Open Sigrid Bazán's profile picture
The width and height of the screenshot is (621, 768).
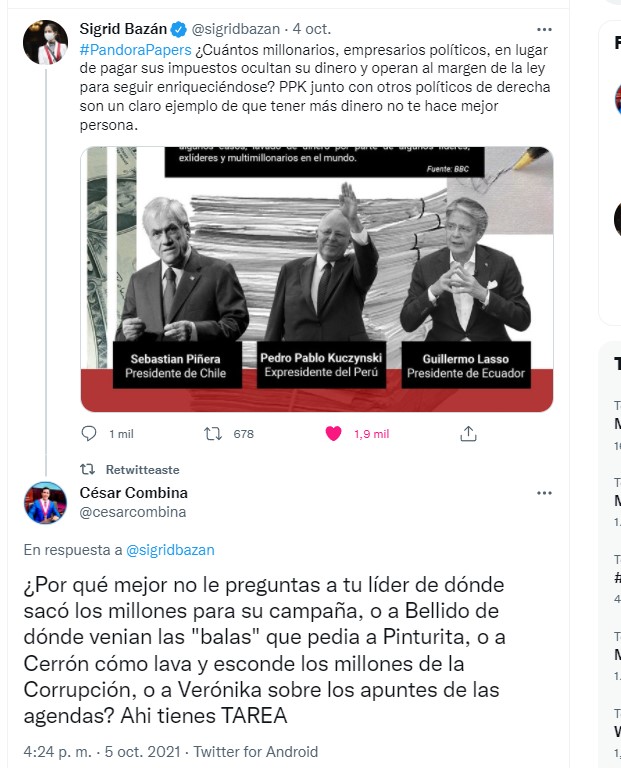tap(45, 41)
